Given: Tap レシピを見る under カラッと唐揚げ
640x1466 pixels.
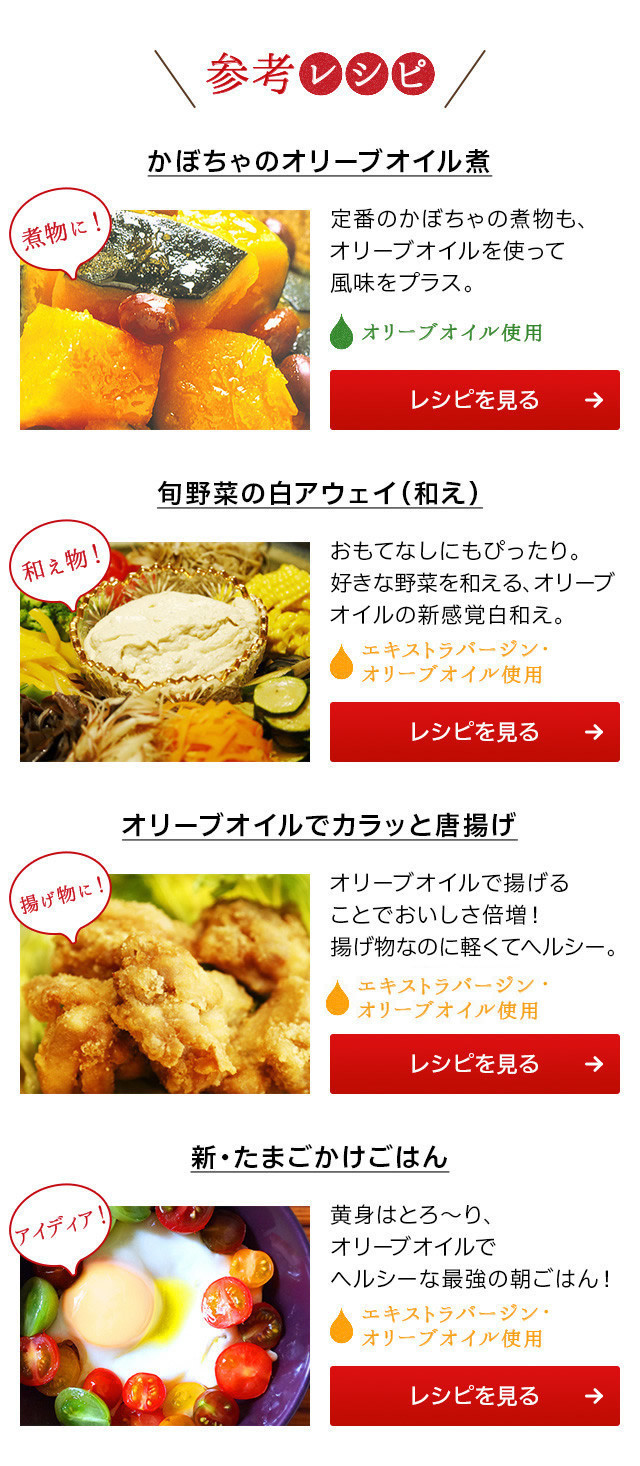Looking at the screenshot, I should click(475, 1064).
